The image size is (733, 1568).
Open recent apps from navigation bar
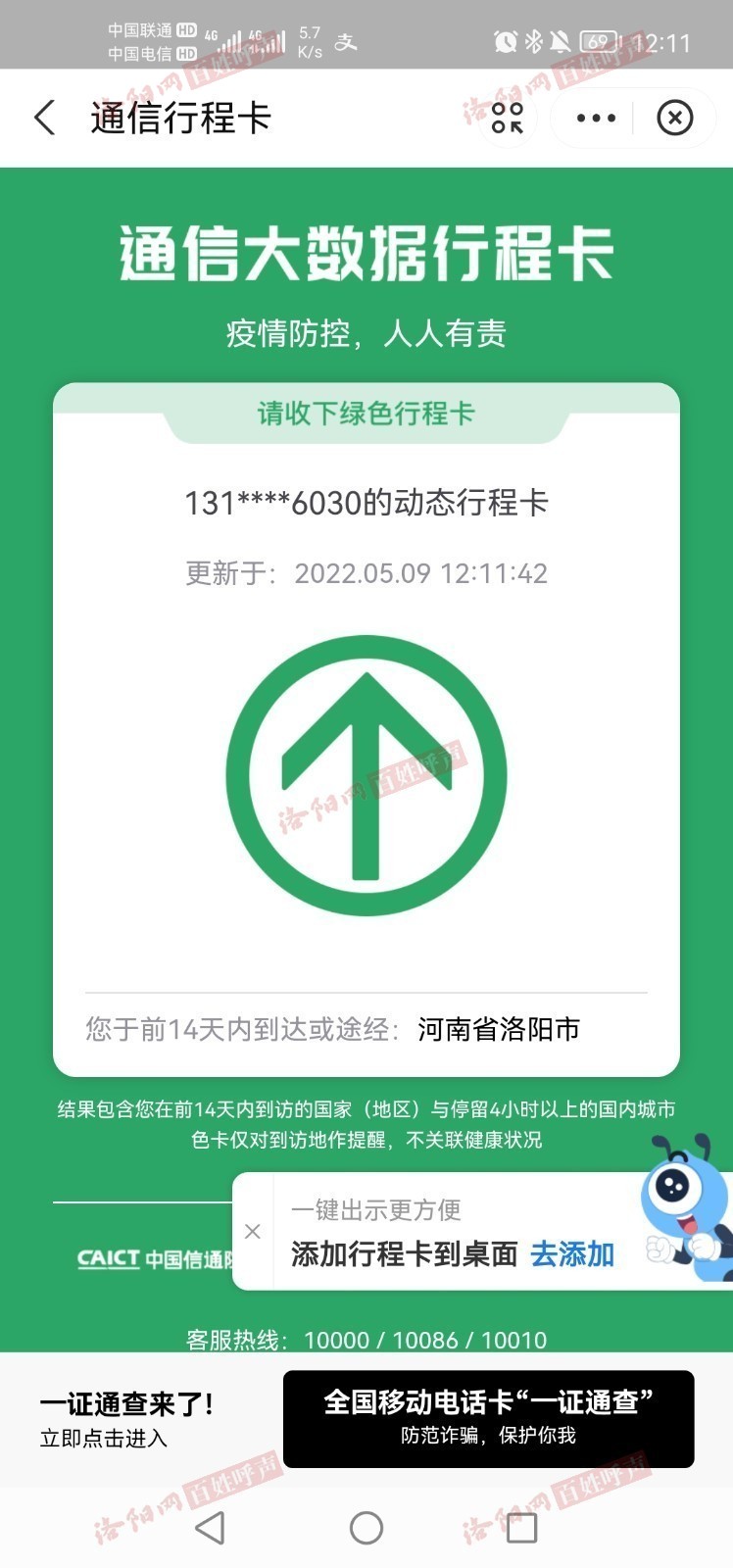coord(521,1527)
